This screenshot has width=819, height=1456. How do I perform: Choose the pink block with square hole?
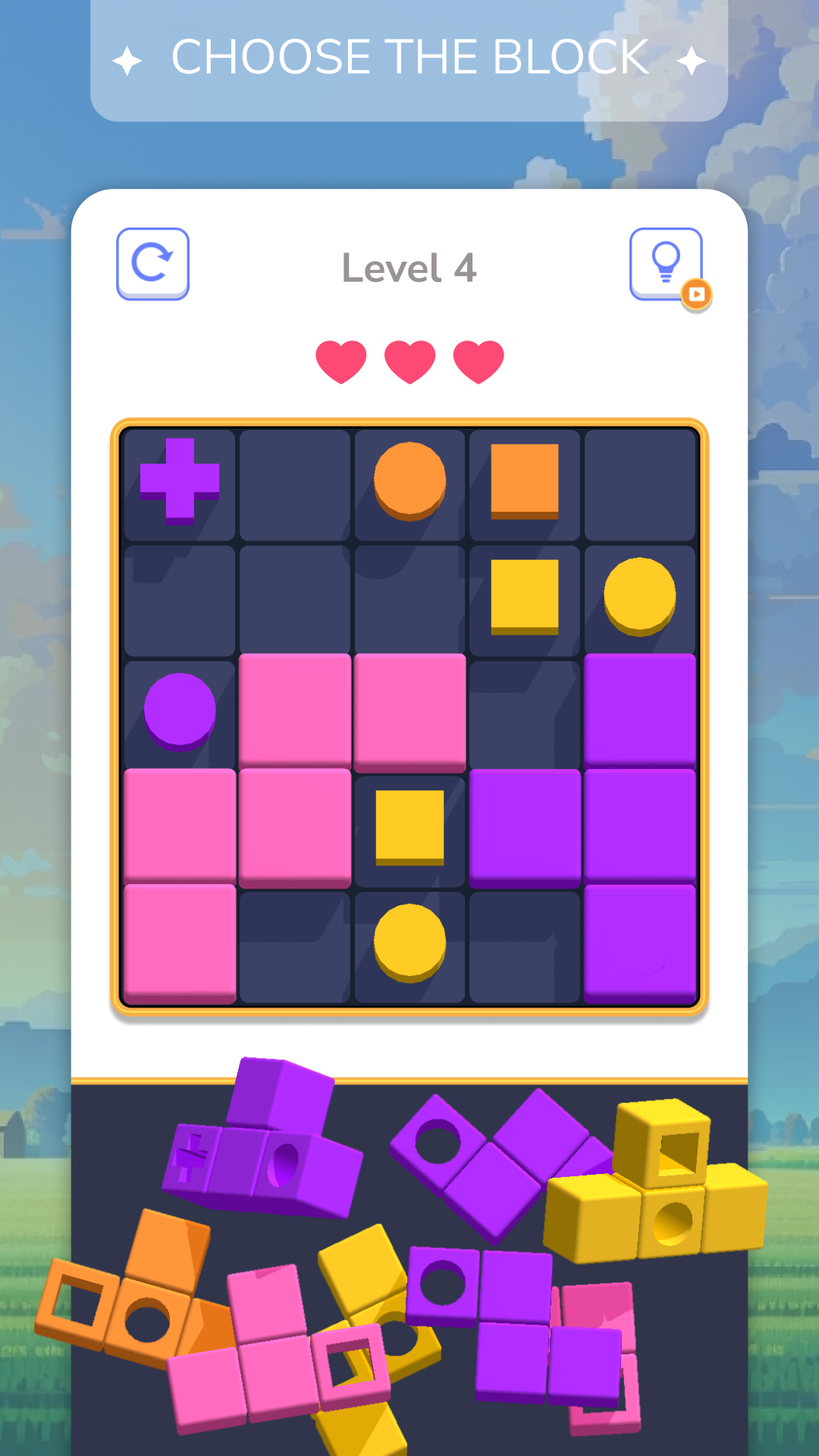point(273,1350)
